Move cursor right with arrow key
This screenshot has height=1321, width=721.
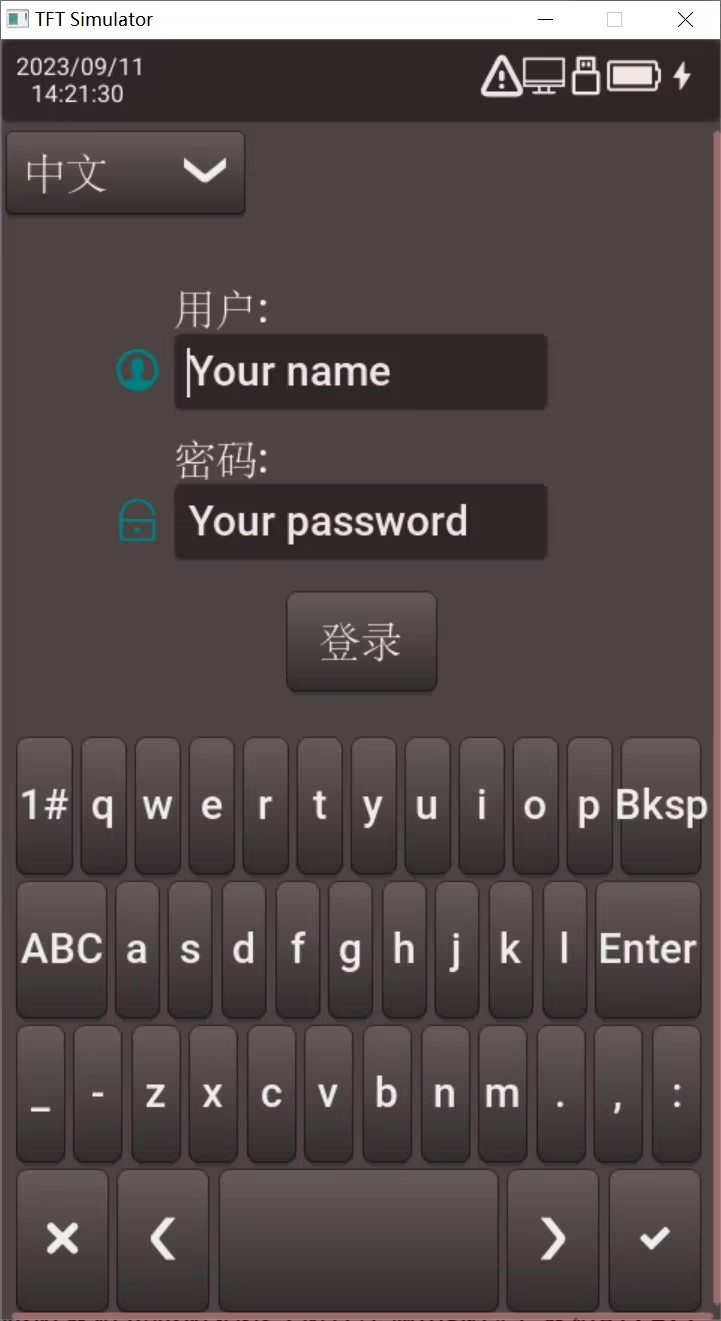[552, 1239]
